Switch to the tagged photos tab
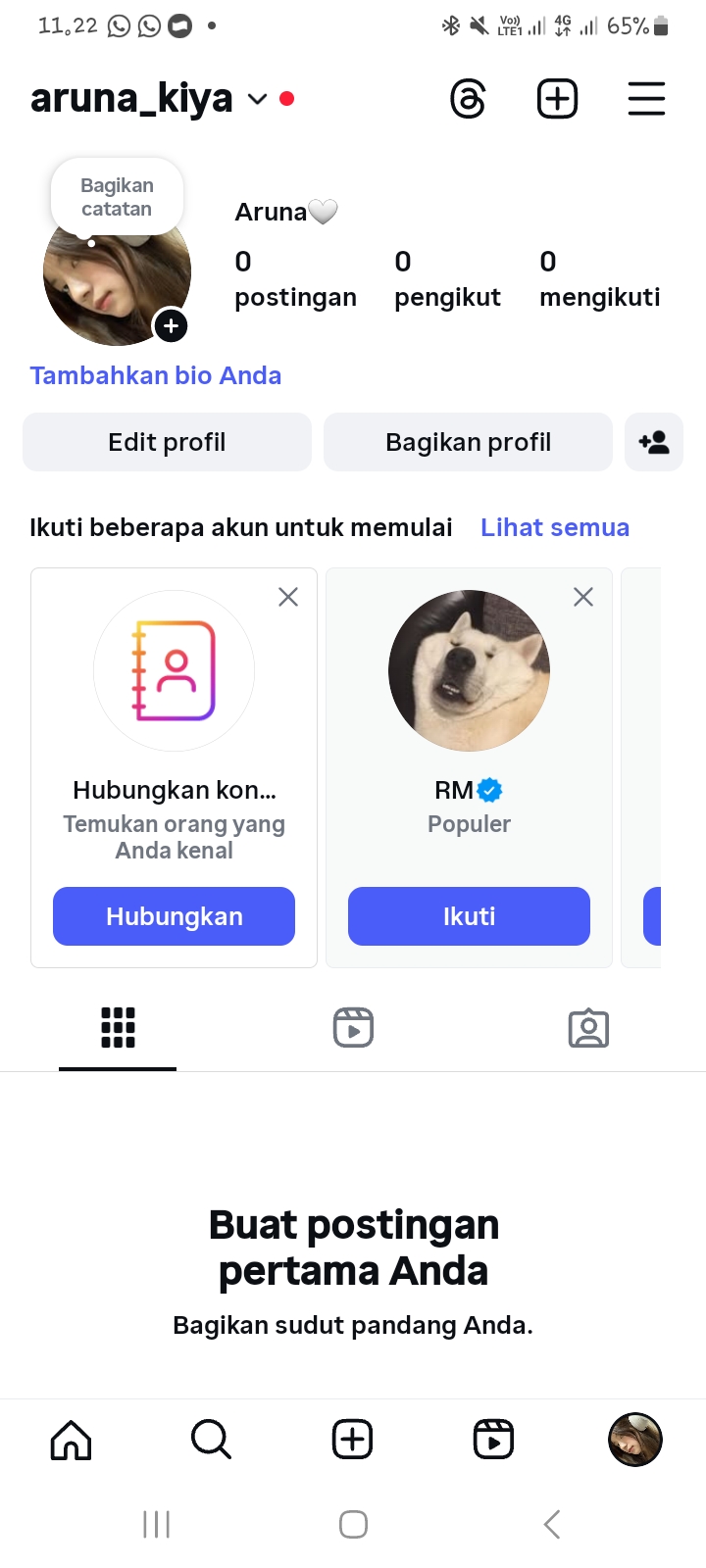This screenshot has height=1568, width=706. point(588,1027)
